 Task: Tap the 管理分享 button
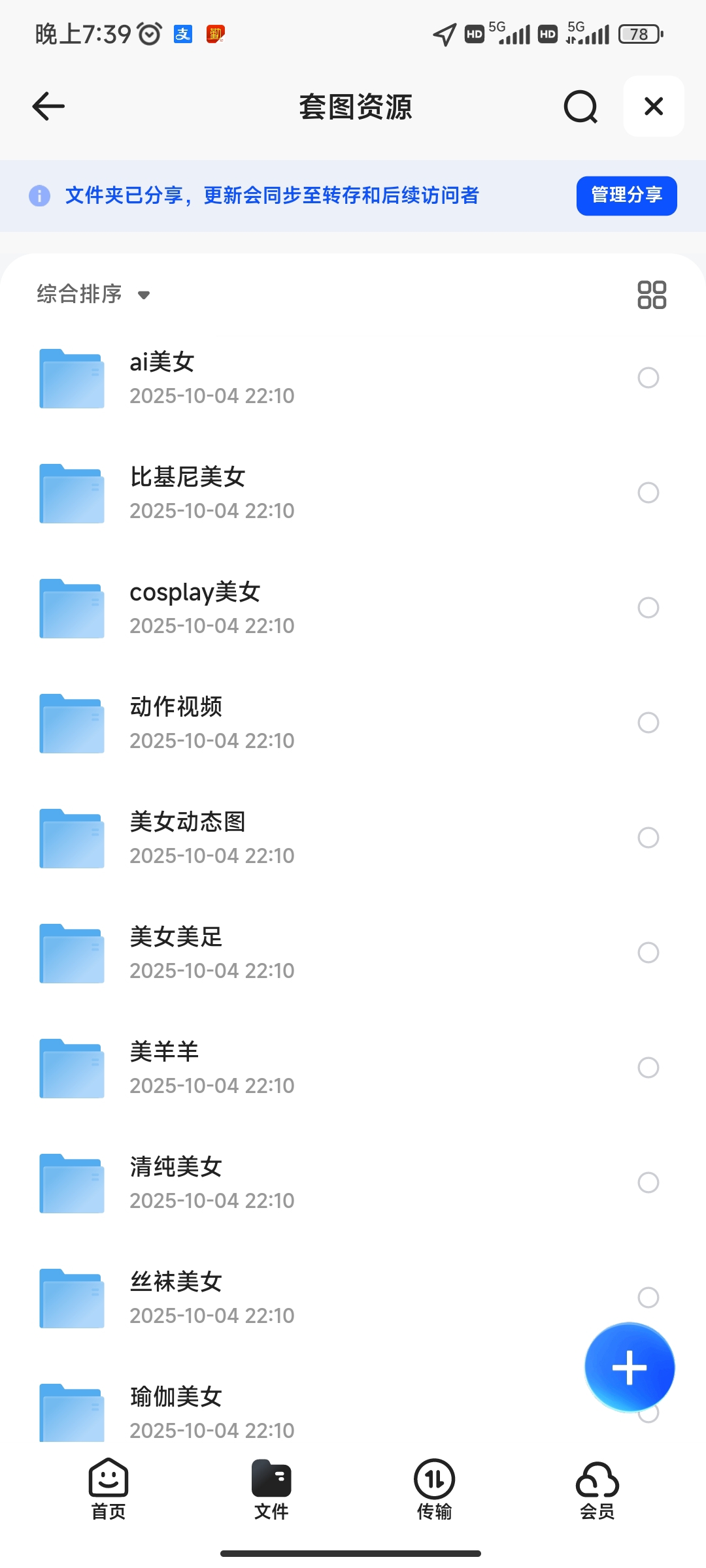coord(626,195)
